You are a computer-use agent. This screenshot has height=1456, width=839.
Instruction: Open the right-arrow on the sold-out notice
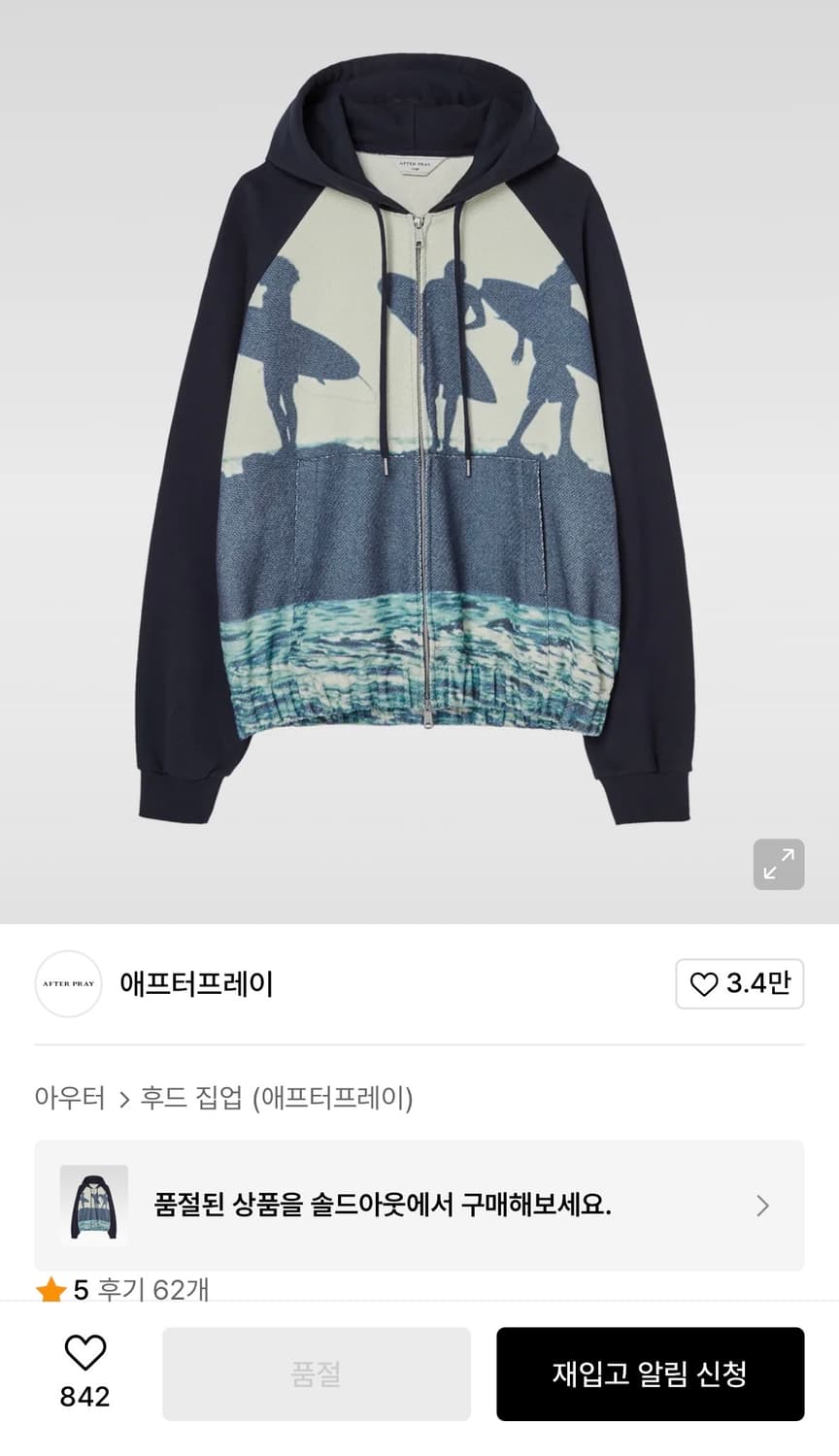760,1205
